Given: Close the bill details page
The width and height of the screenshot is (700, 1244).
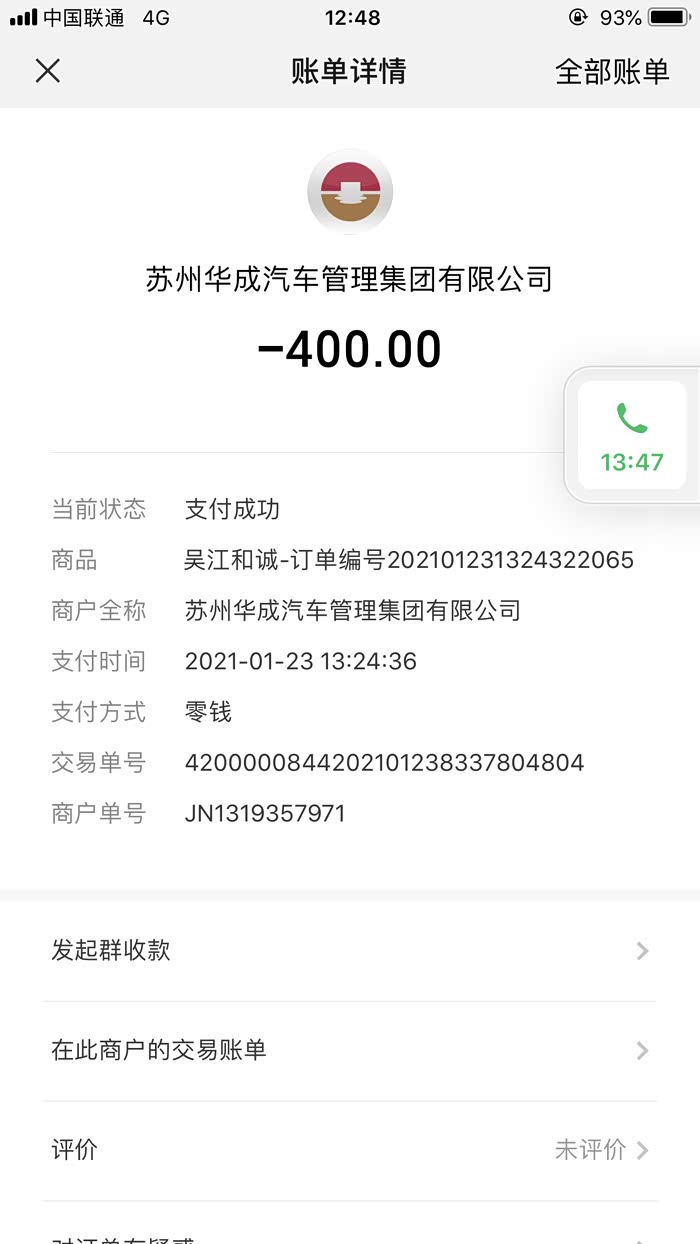Looking at the screenshot, I should [x=48, y=71].
